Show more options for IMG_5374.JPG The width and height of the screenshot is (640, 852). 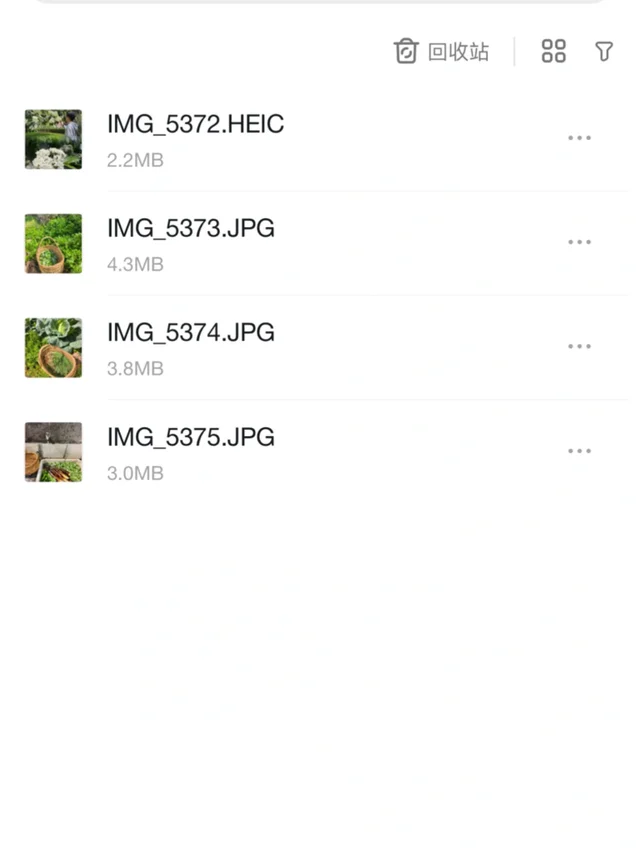pyautogui.click(x=579, y=346)
